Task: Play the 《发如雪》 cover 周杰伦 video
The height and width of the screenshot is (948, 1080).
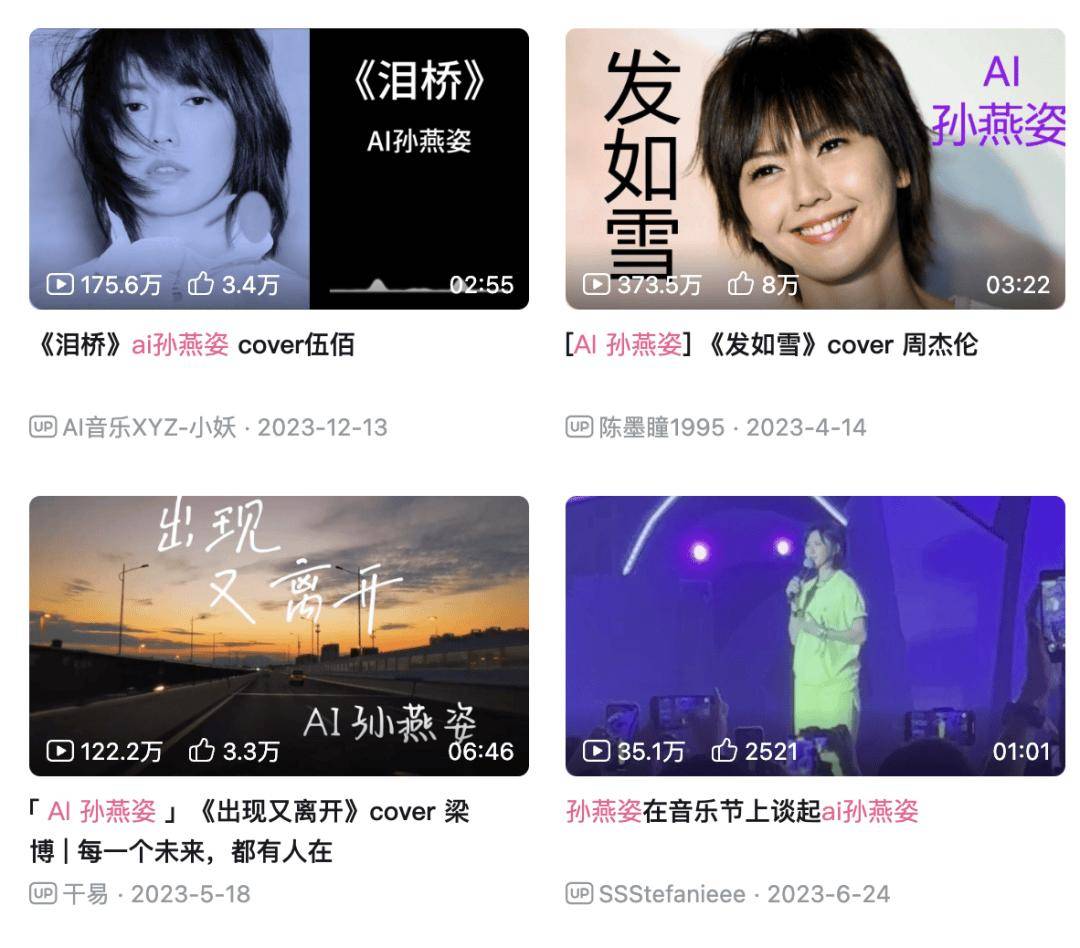Action: point(815,168)
